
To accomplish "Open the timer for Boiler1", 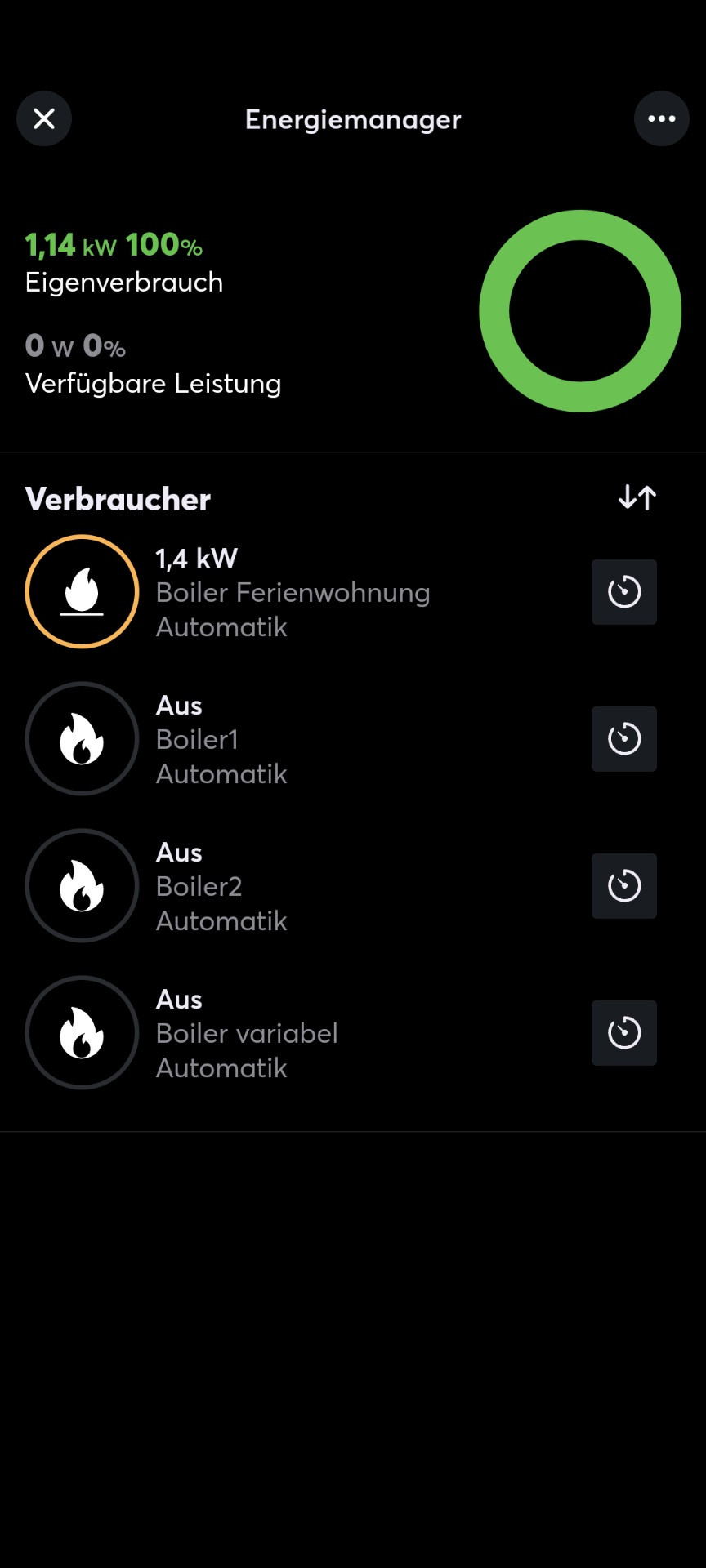I will click(623, 739).
